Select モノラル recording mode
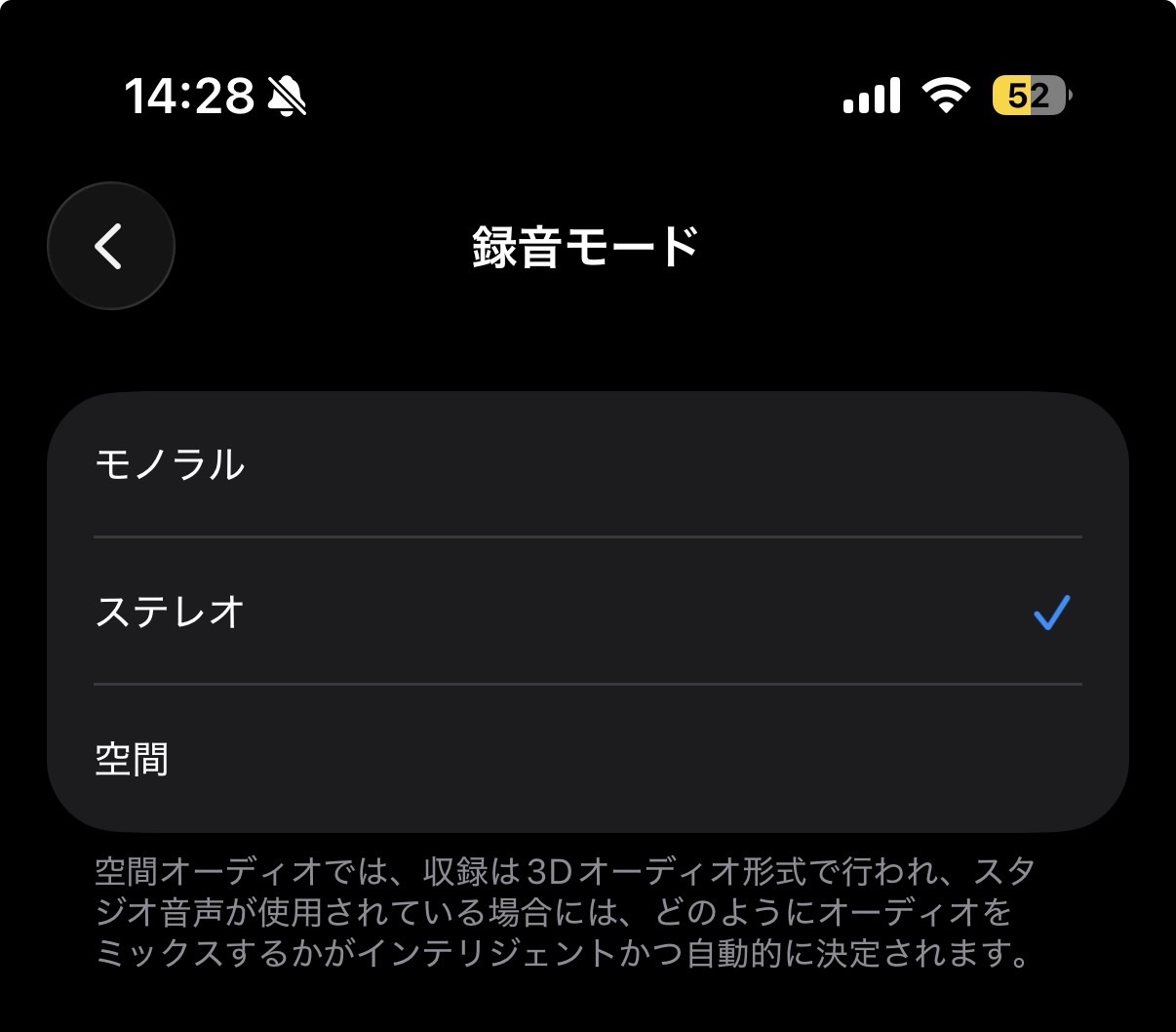This screenshot has height=1032, width=1176. [587, 464]
